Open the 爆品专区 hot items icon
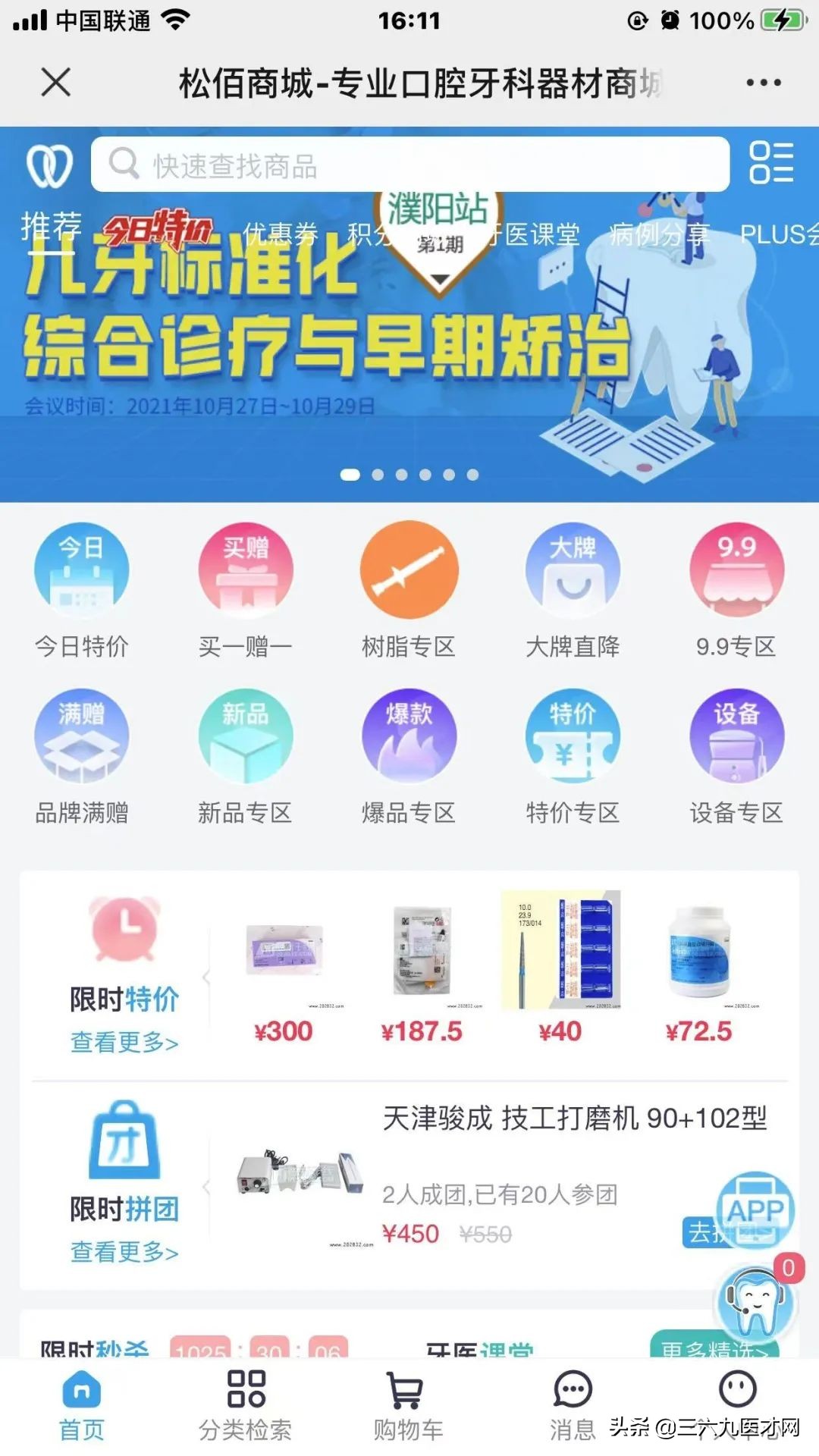Image resolution: width=819 pixels, height=1456 pixels. click(409, 736)
